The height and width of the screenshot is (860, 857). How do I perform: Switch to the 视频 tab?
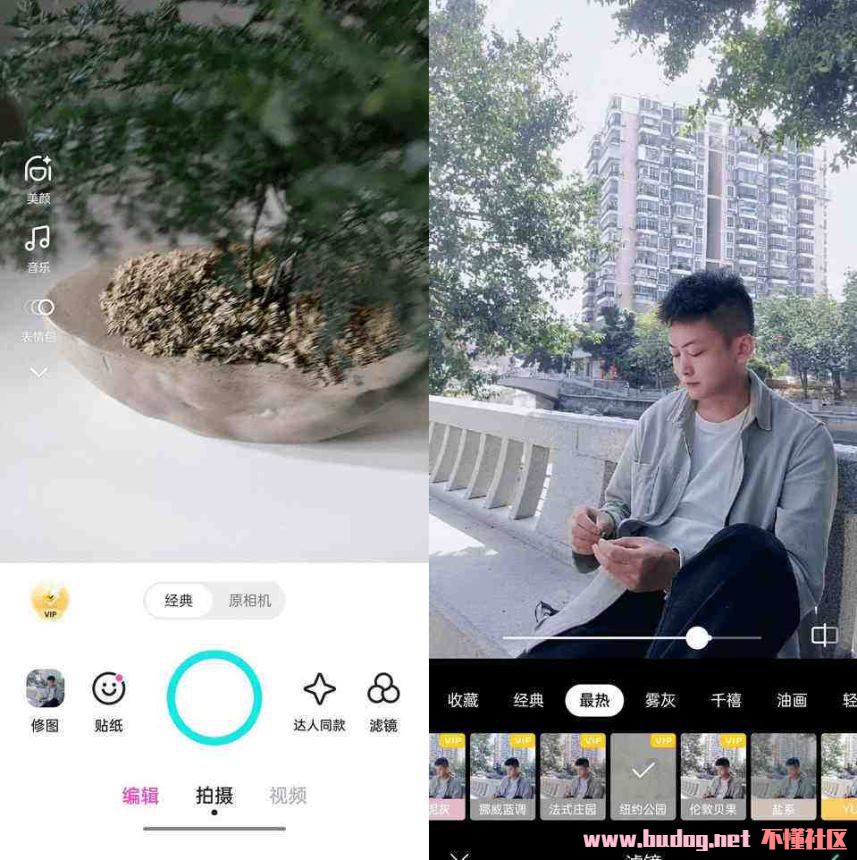(287, 796)
